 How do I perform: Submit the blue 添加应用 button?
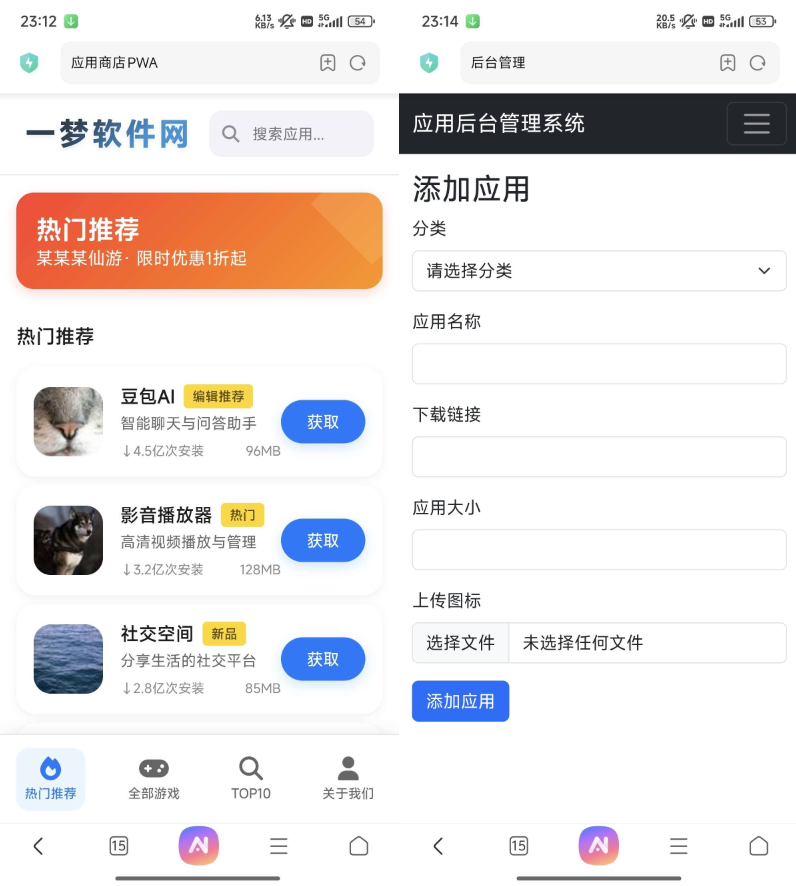(460, 701)
